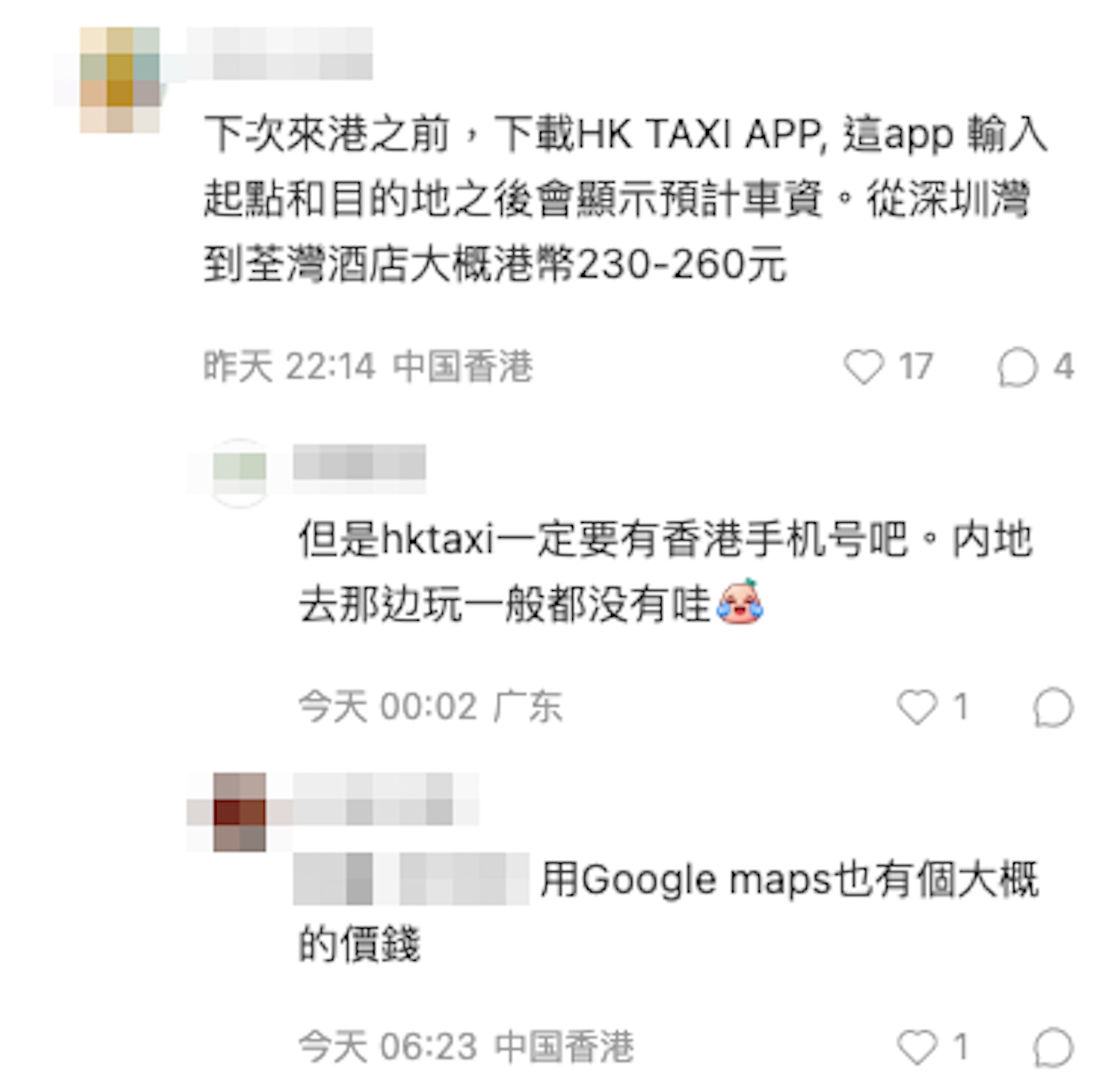Open the avatar of the HK TAXI commenter
Screen dimensions: 1101x1092
click(x=120, y=80)
